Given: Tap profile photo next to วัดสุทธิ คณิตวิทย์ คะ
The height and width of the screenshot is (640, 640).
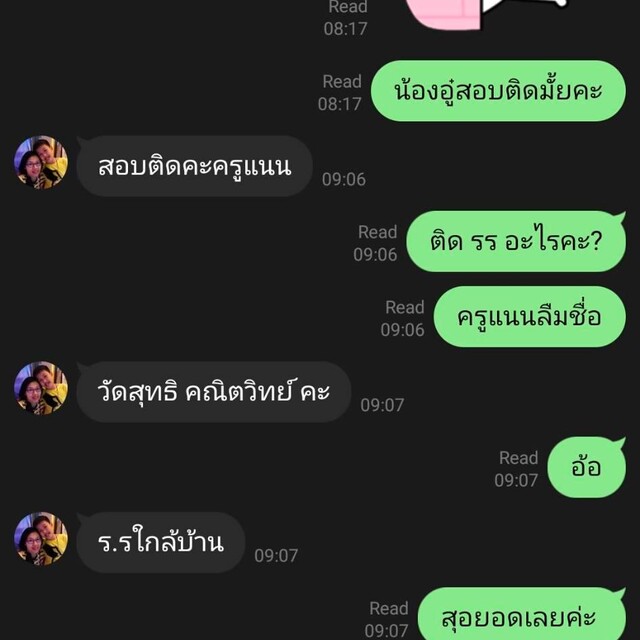Looking at the screenshot, I should pyautogui.click(x=41, y=388).
